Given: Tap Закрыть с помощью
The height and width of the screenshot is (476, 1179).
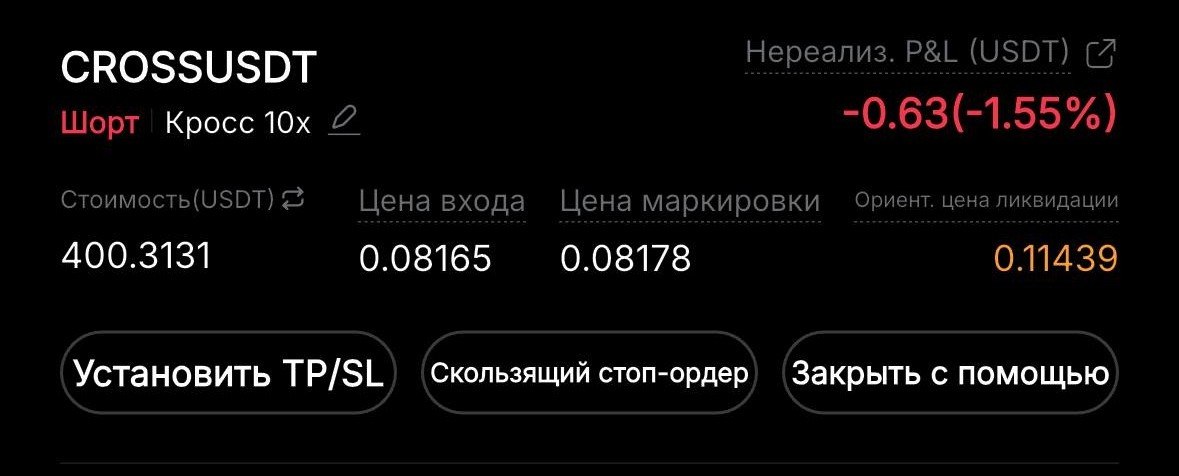Looking at the screenshot, I should coord(949,373).
